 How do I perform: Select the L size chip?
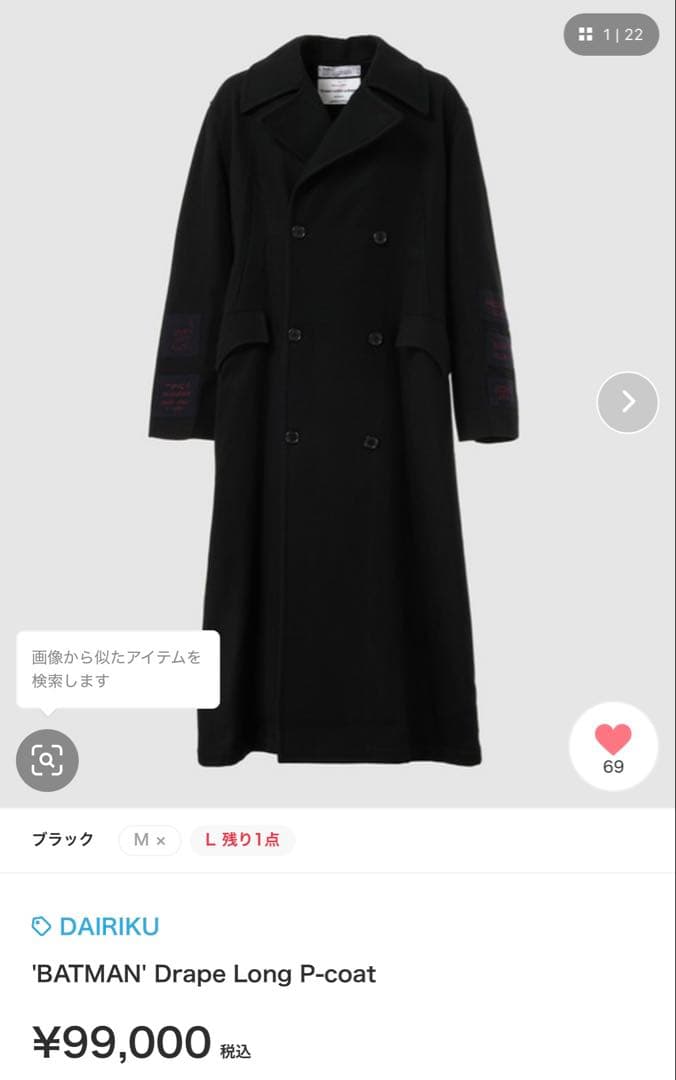coord(242,840)
